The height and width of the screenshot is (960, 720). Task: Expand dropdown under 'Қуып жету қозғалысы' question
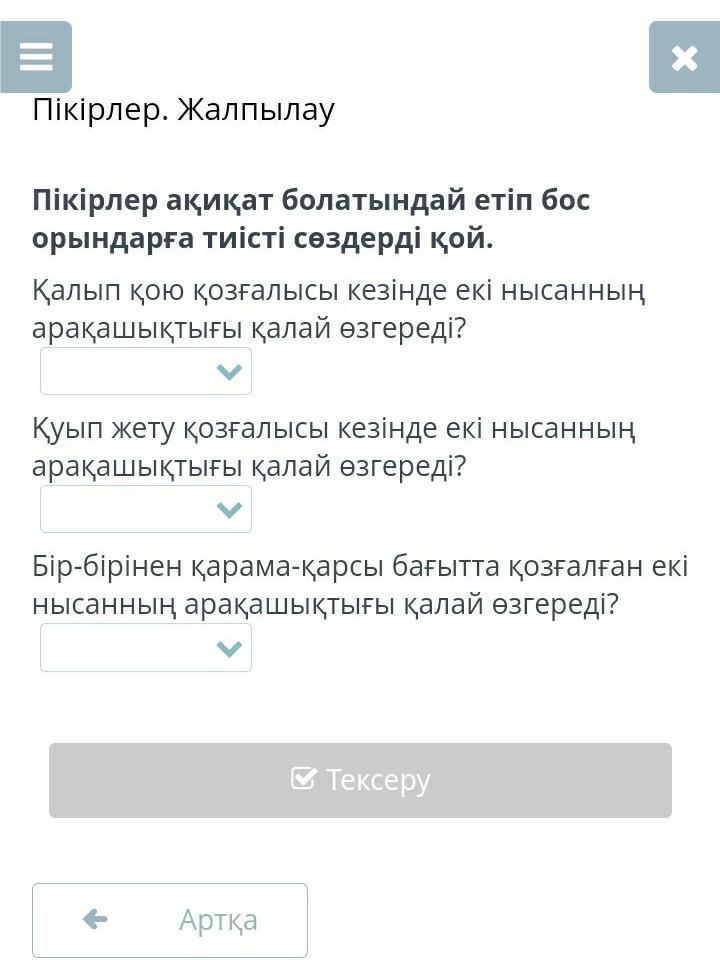(x=146, y=510)
